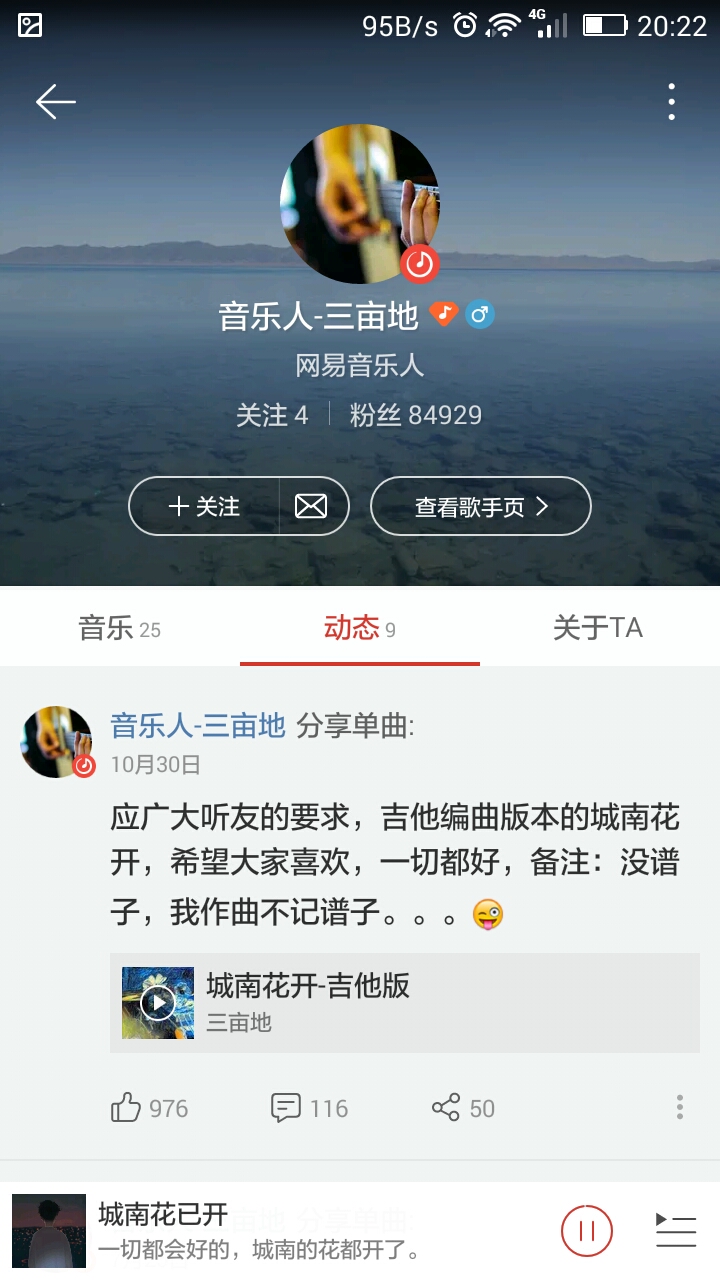Viewport: 720px width, 1280px height.
Task: Pause the playing song 城南花已开
Action: (x=586, y=1230)
